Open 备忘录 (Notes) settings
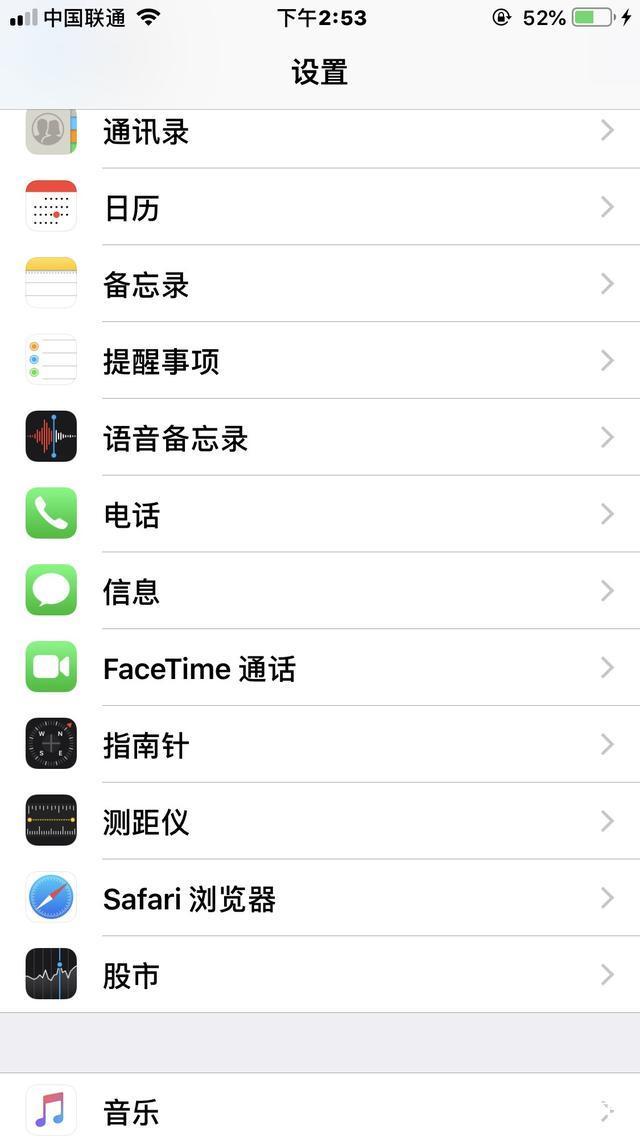 [x=320, y=285]
